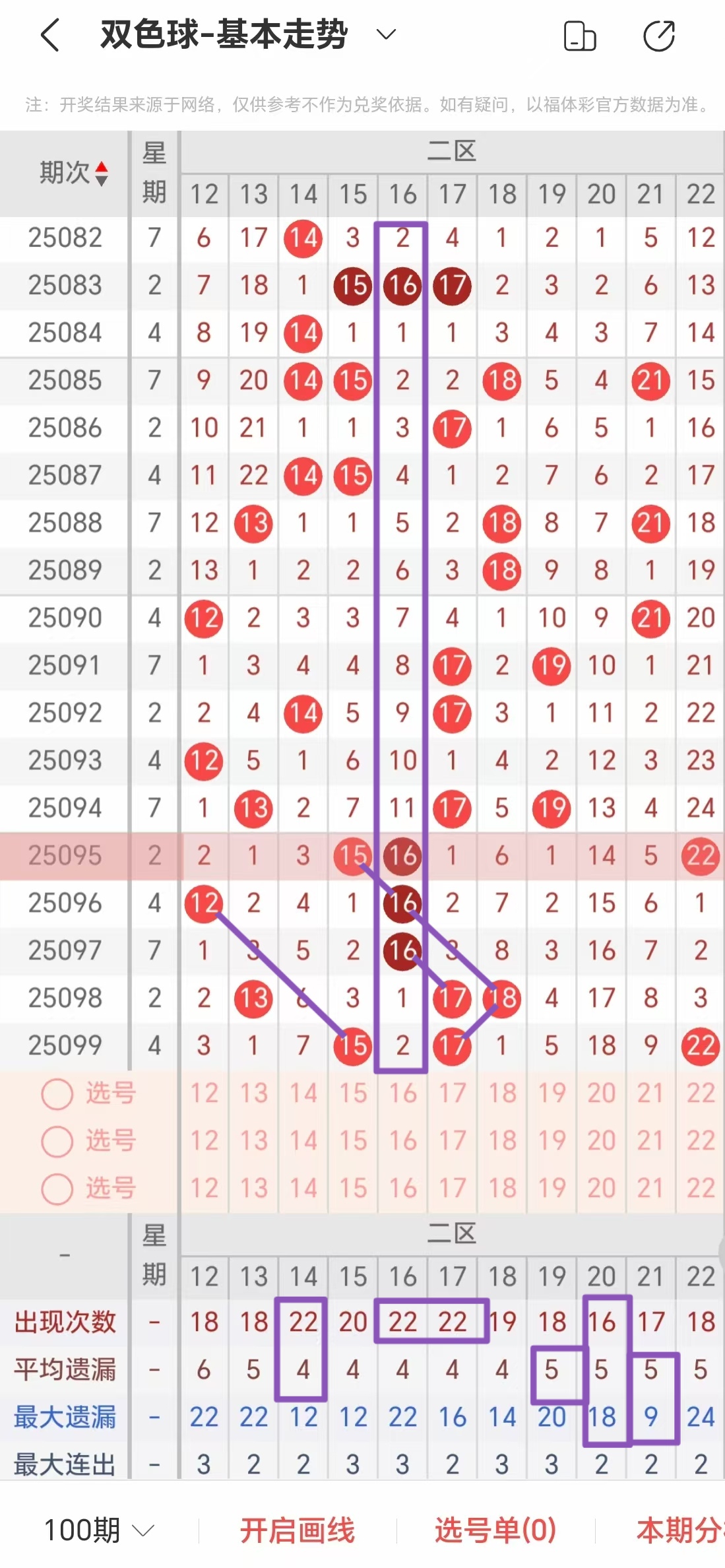725x1568 pixels.
Task: Tap the 16 ball in row 25095
Action: [402, 855]
